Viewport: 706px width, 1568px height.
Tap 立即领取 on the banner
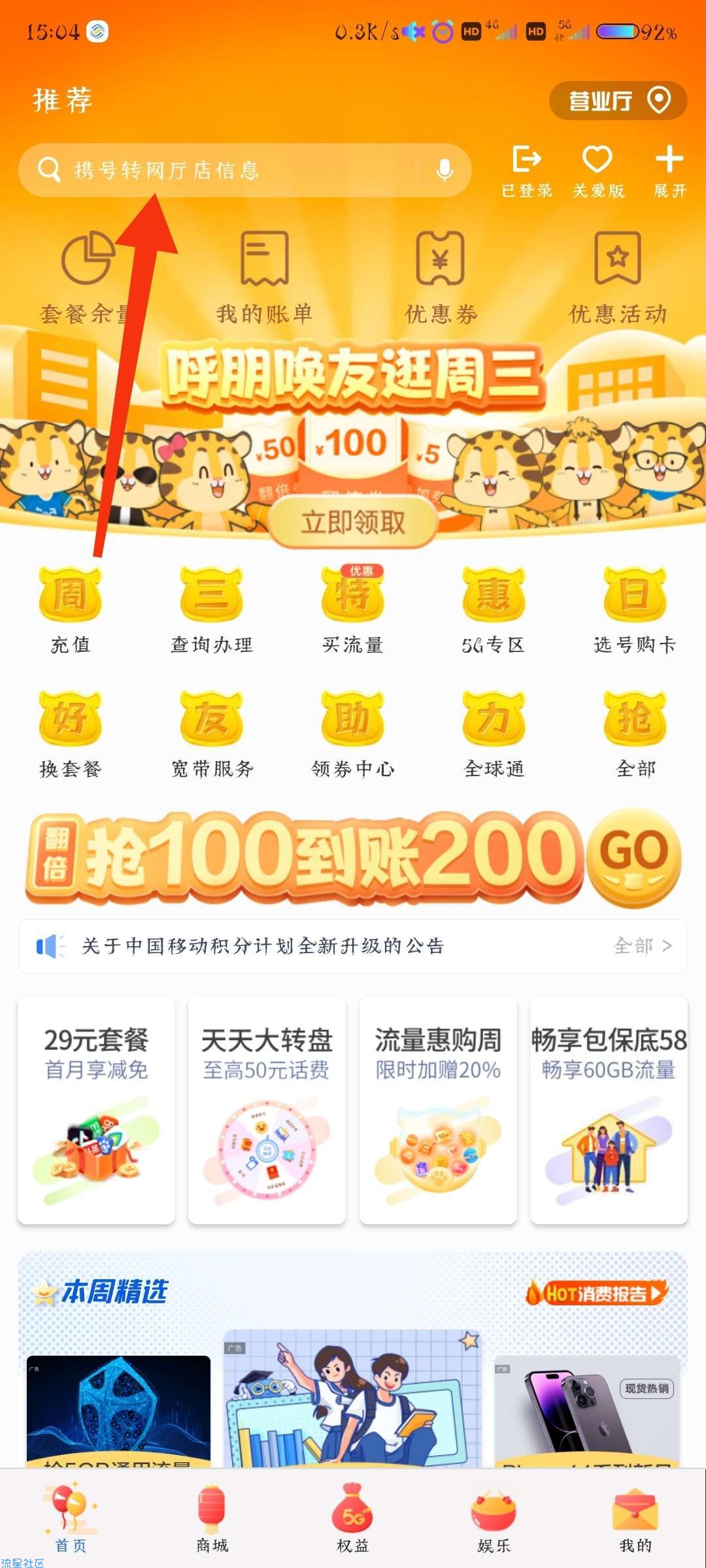coord(353,522)
